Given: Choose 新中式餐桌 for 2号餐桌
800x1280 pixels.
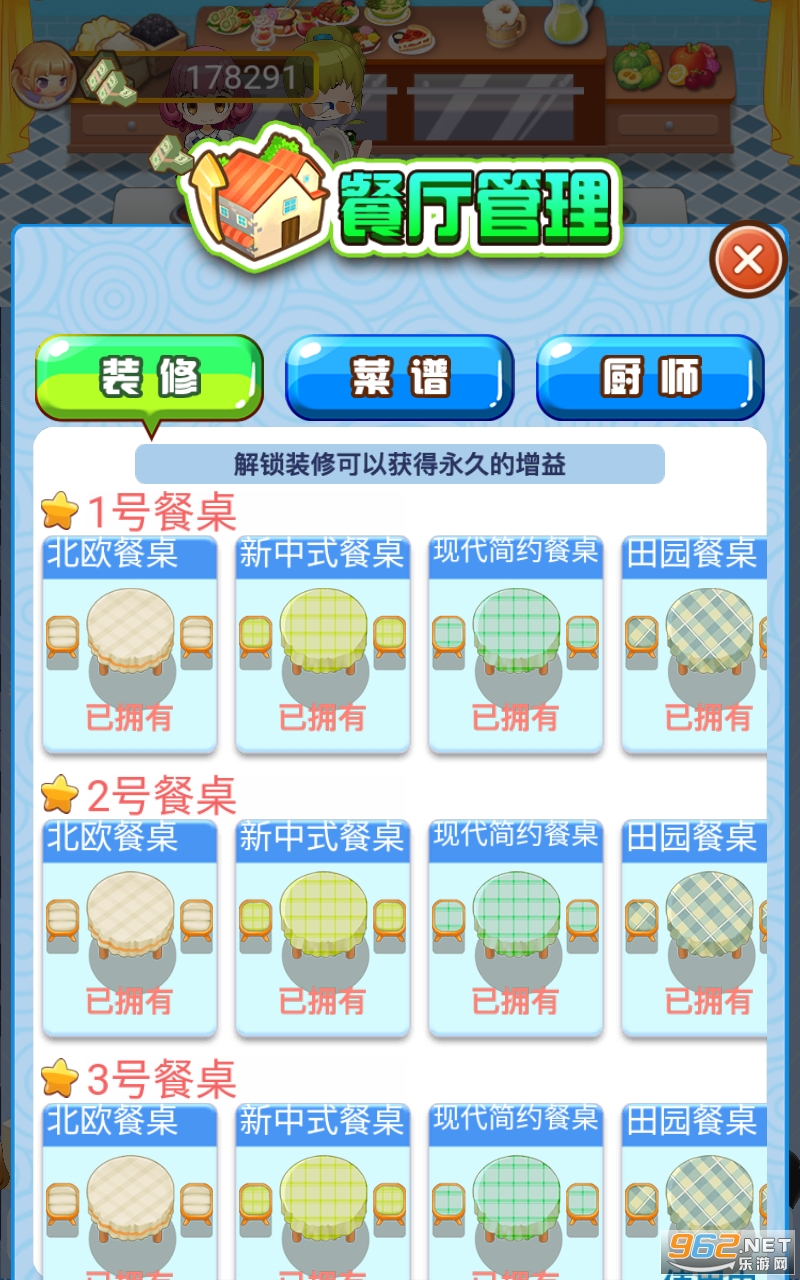Looking at the screenshot, I should click(x=322, y=929).
